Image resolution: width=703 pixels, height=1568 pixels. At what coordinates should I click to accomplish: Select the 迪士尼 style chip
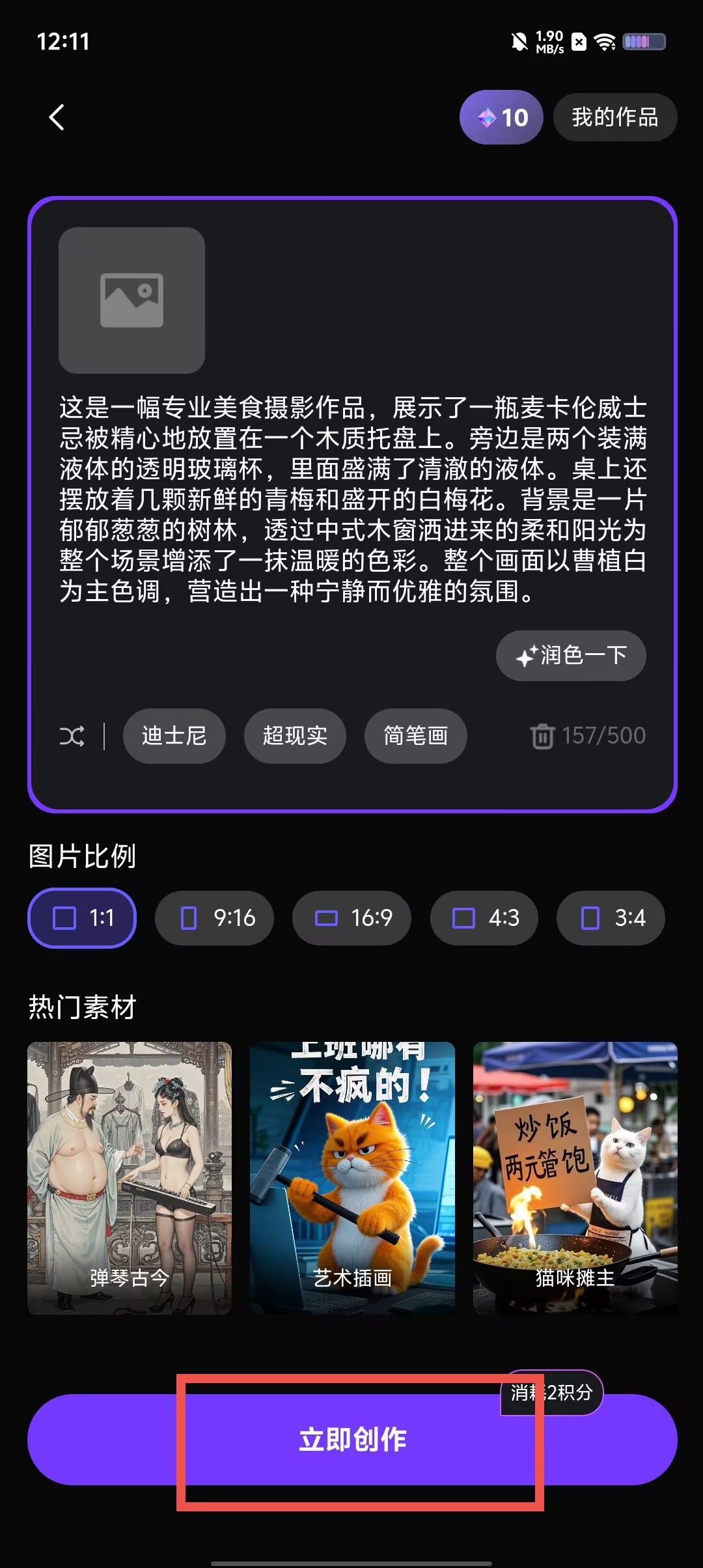174,736
